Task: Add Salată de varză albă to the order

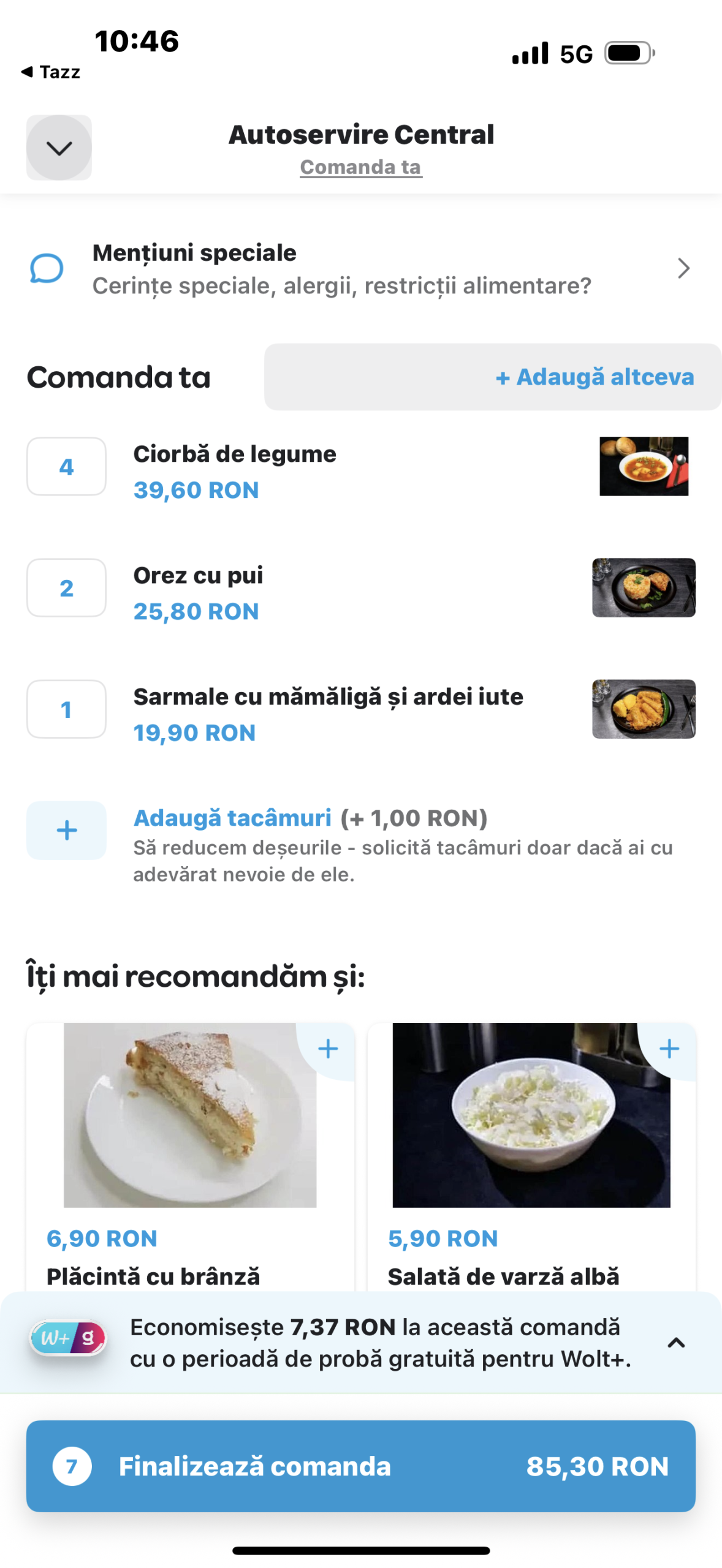Action: click(x=669, y=1049)
